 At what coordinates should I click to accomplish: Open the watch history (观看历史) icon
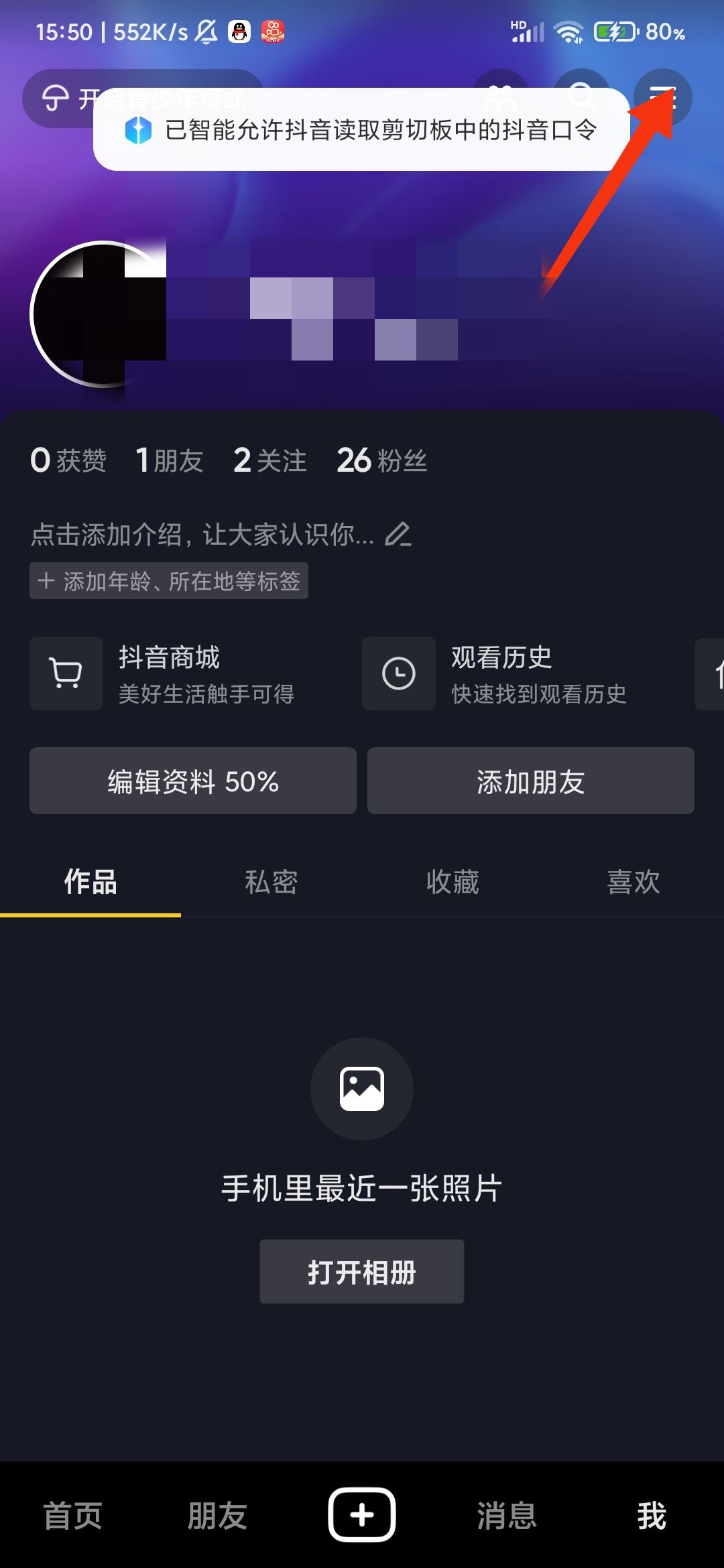point(398,673)
